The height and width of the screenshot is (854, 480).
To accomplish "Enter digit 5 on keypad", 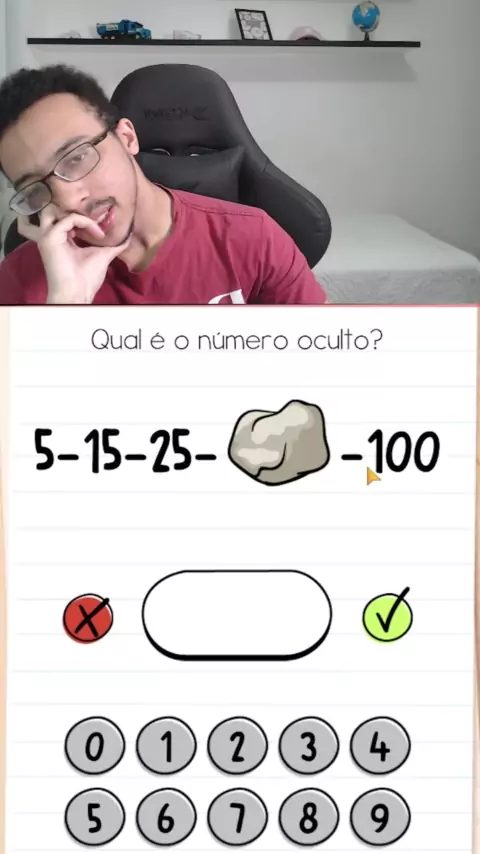I will [95, 818].
